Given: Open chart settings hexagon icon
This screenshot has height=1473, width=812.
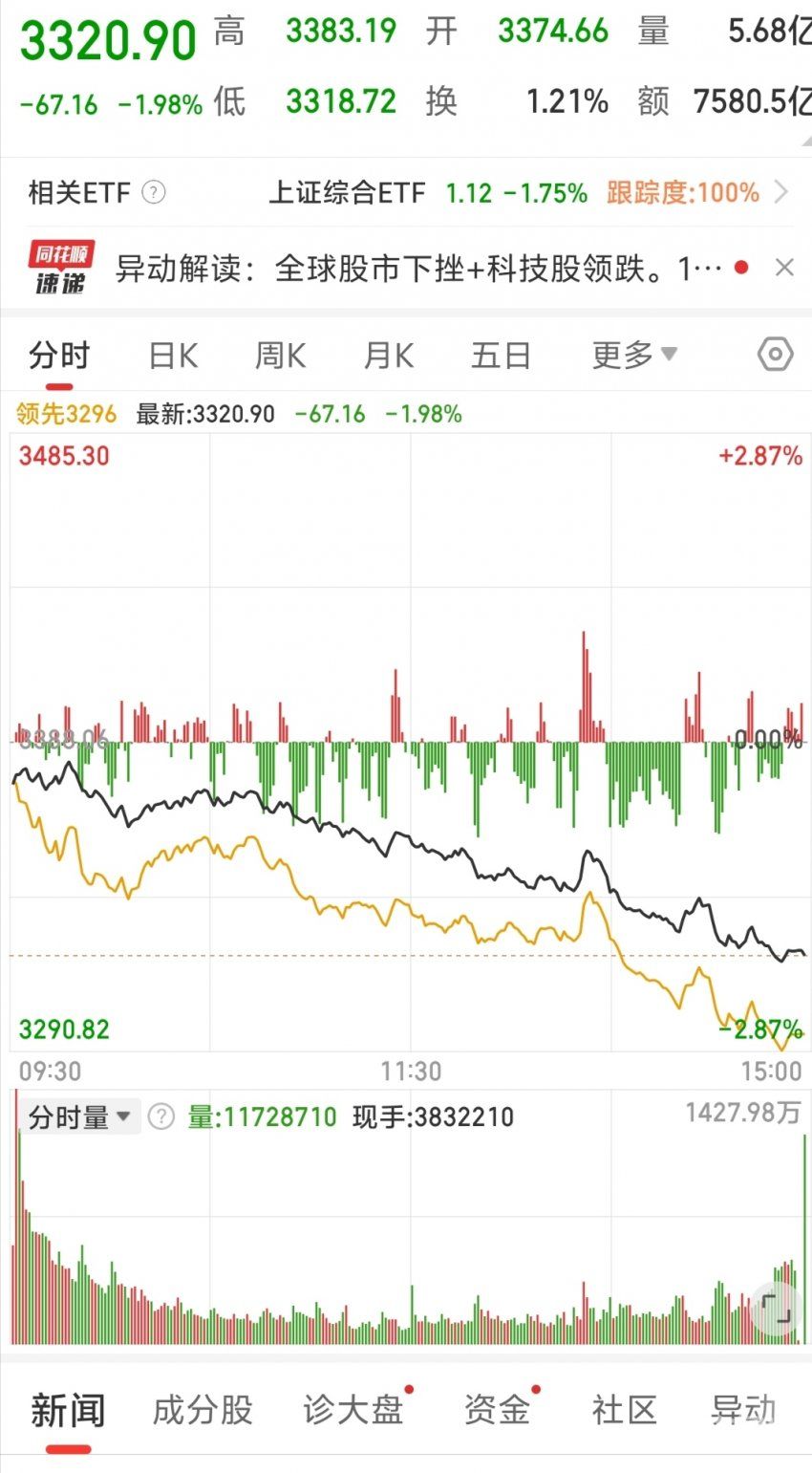Looking at the screenshot, I should (775, 356).
